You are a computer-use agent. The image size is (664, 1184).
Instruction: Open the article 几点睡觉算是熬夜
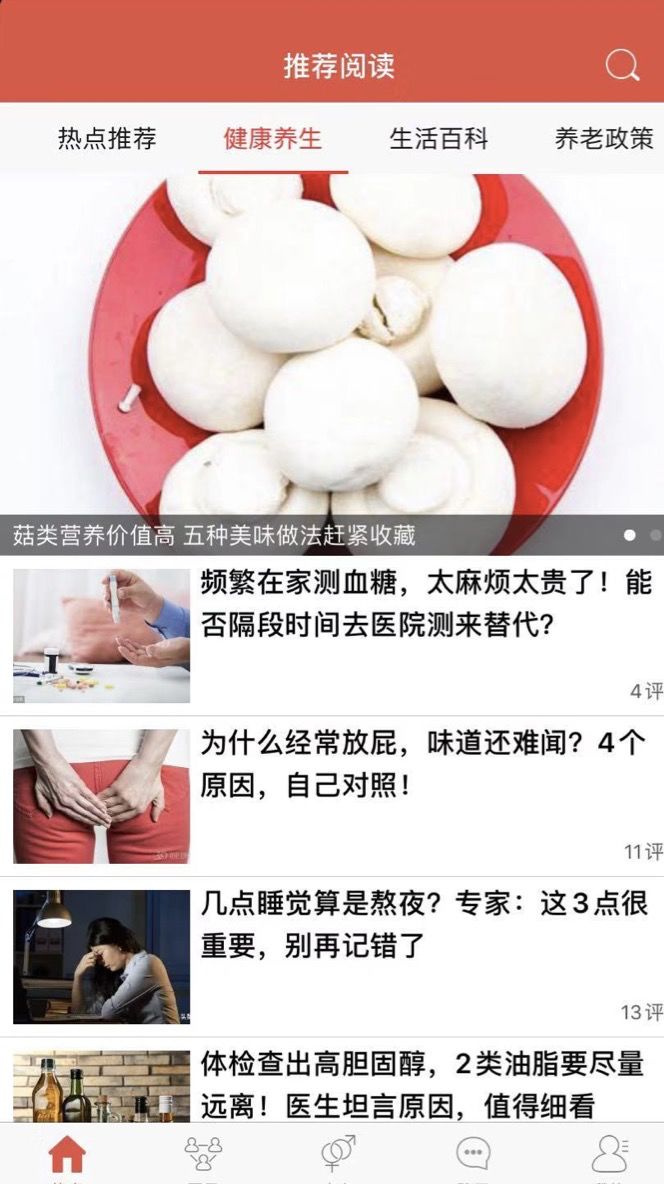point(425,924)
